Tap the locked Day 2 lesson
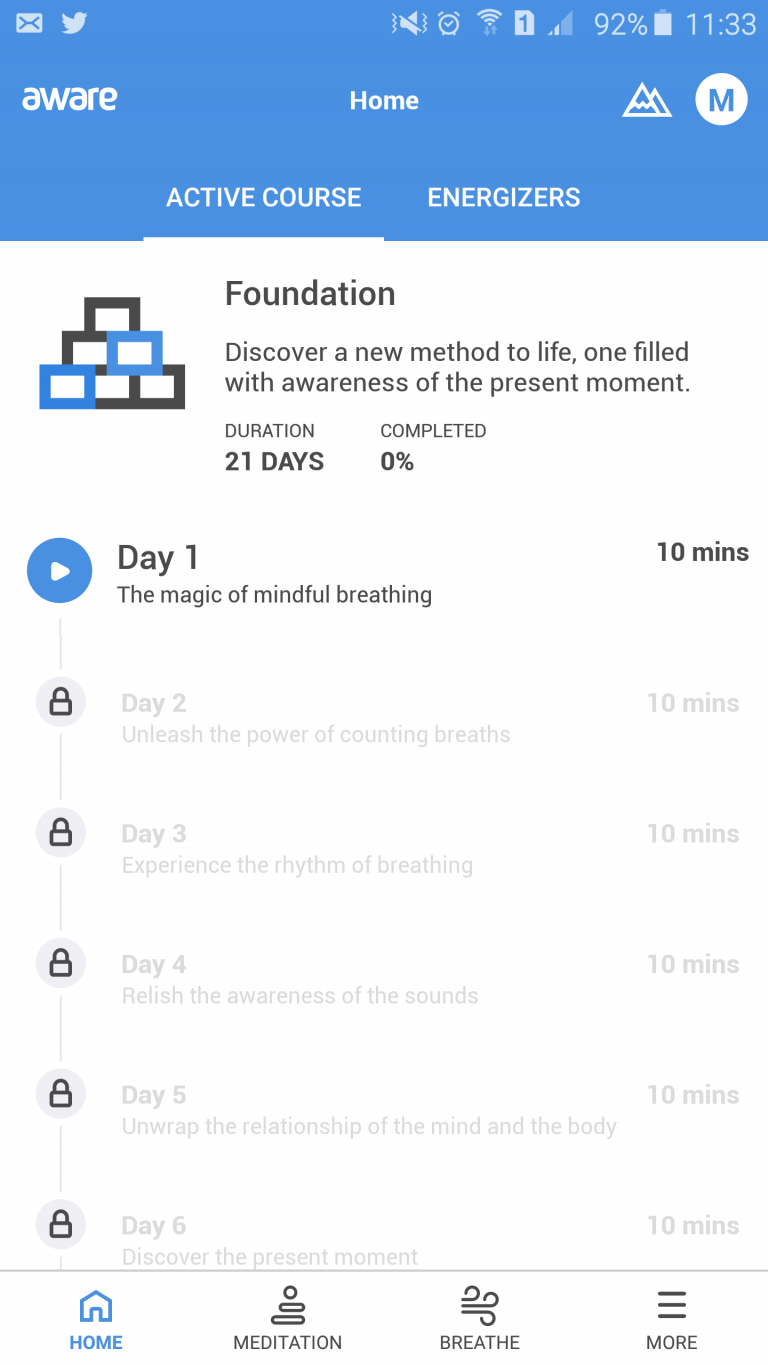The image size is (768, 1365). point(384,718)
